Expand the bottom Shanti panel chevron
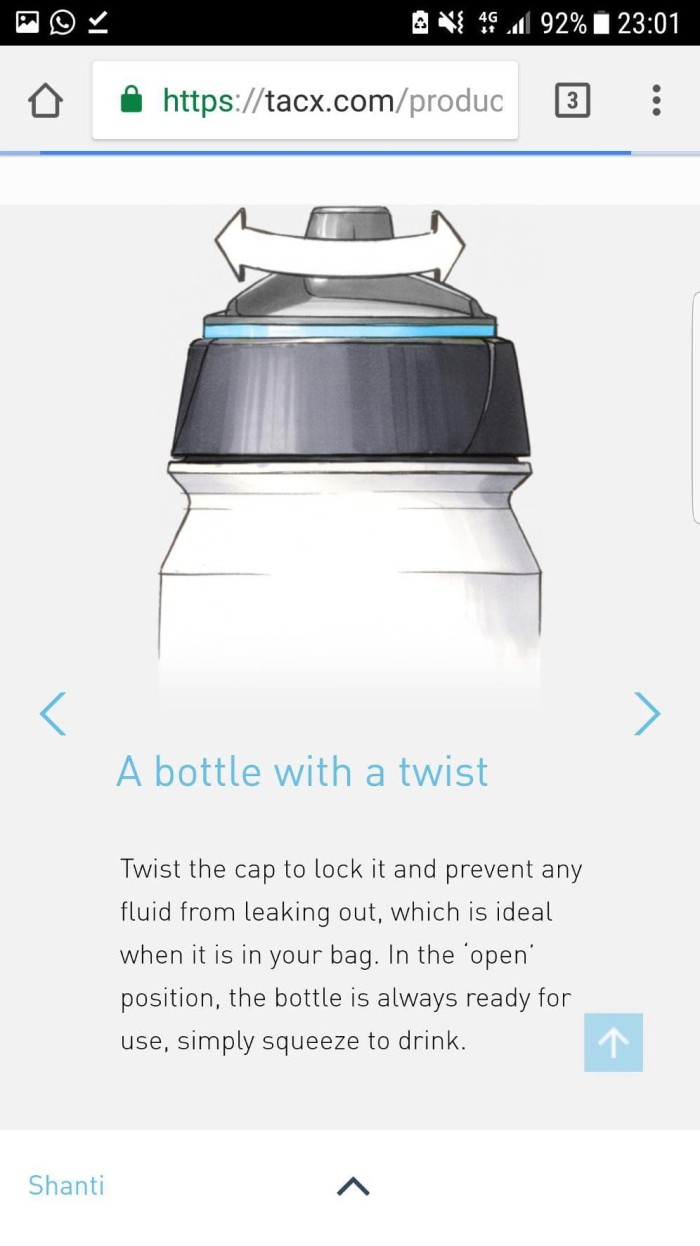This screenshot has width=700, height=1246. pyautogui.click(x=353, y=1186)
